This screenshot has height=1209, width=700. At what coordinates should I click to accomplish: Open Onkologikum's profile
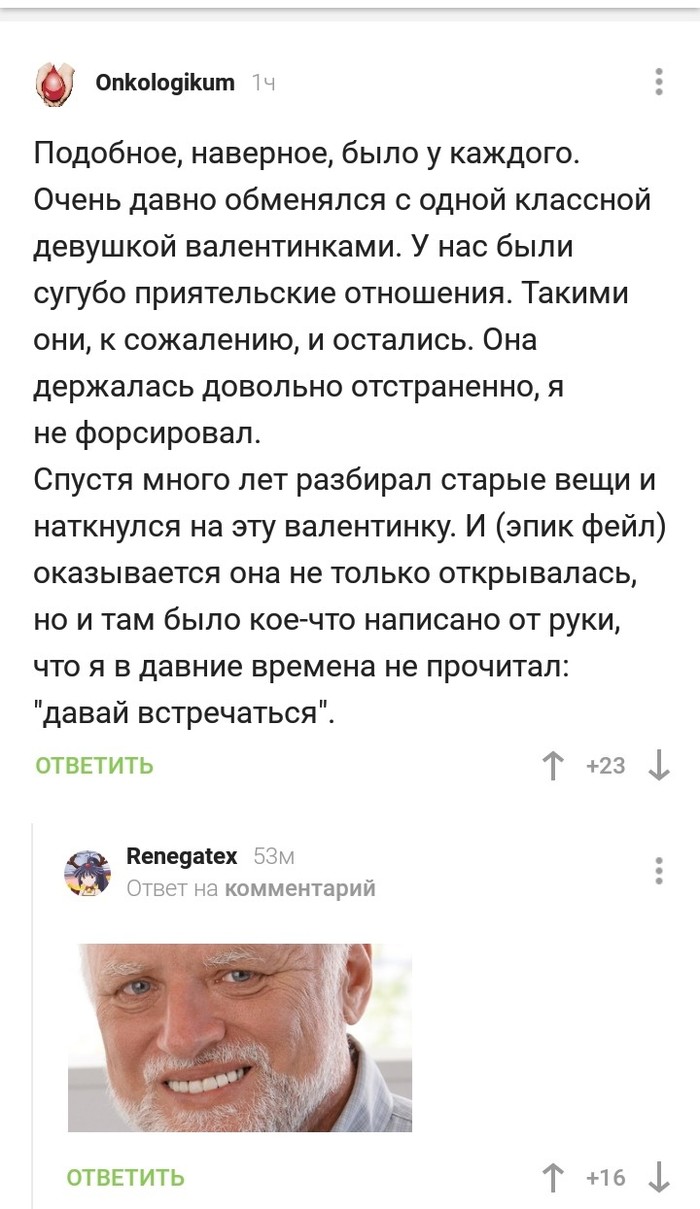pyautogui.click(x=164, y=83)
